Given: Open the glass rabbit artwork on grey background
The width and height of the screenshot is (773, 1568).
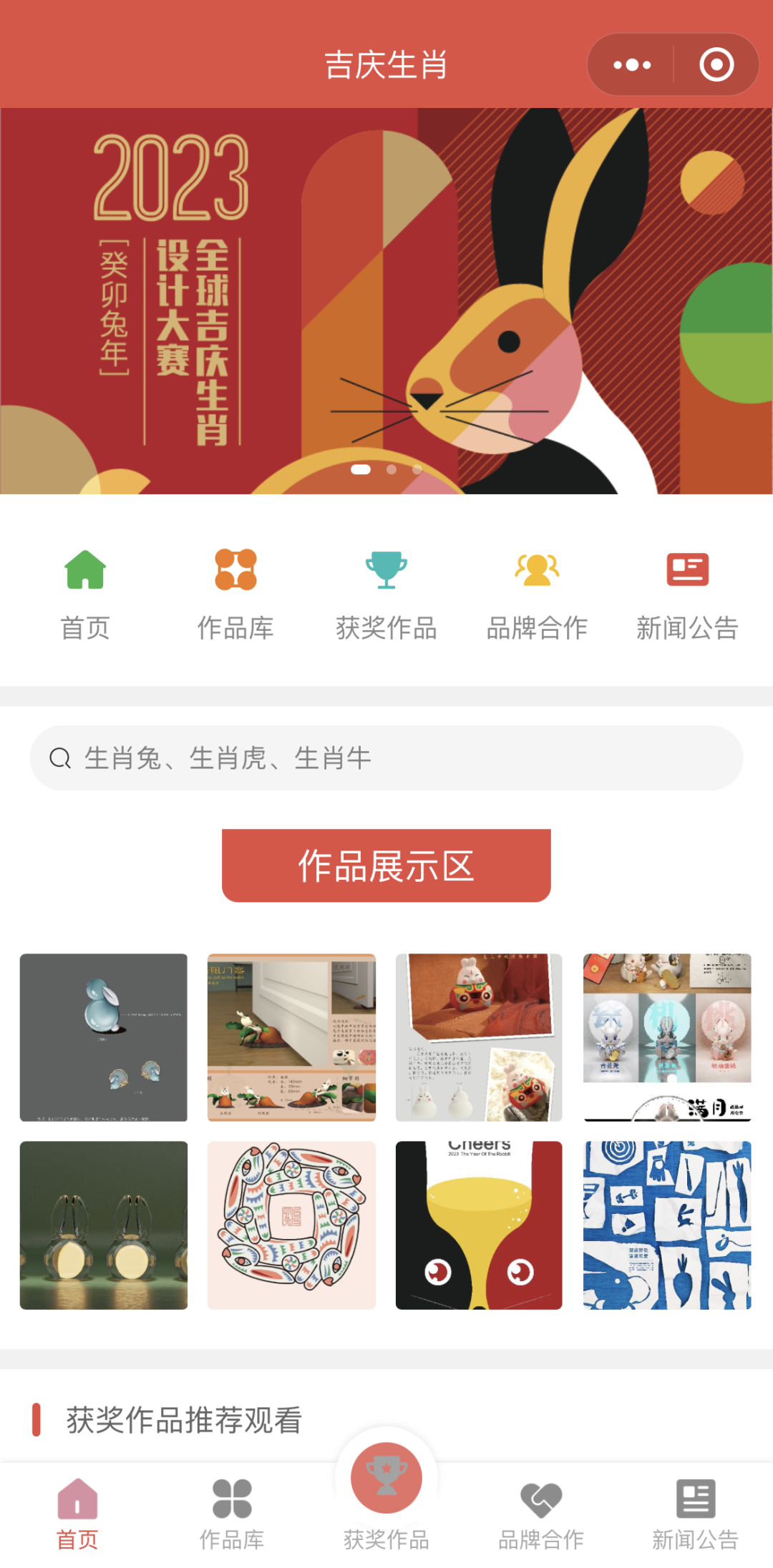Looking at the screenshot, I should (104, 1037).
